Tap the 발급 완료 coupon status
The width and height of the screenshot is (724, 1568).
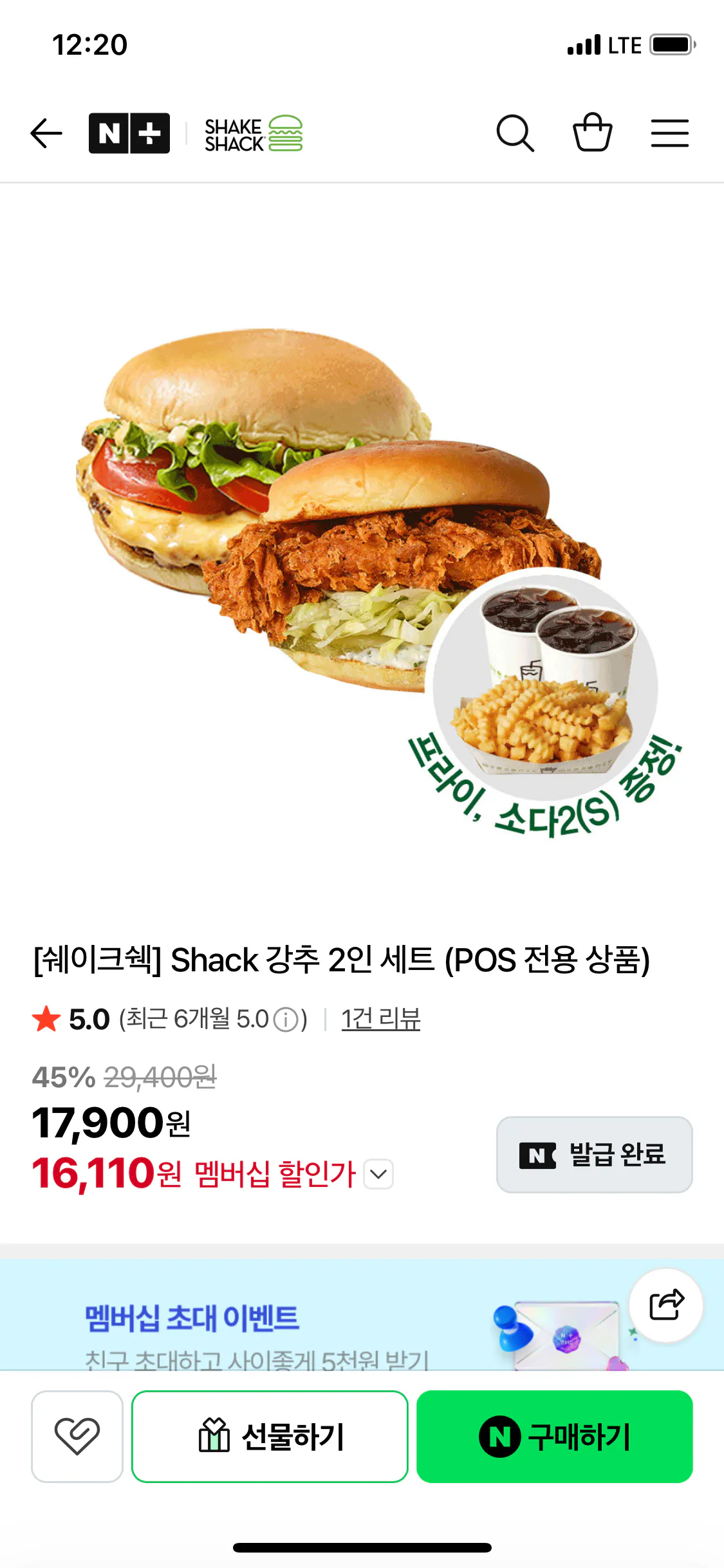[593, 1154]
